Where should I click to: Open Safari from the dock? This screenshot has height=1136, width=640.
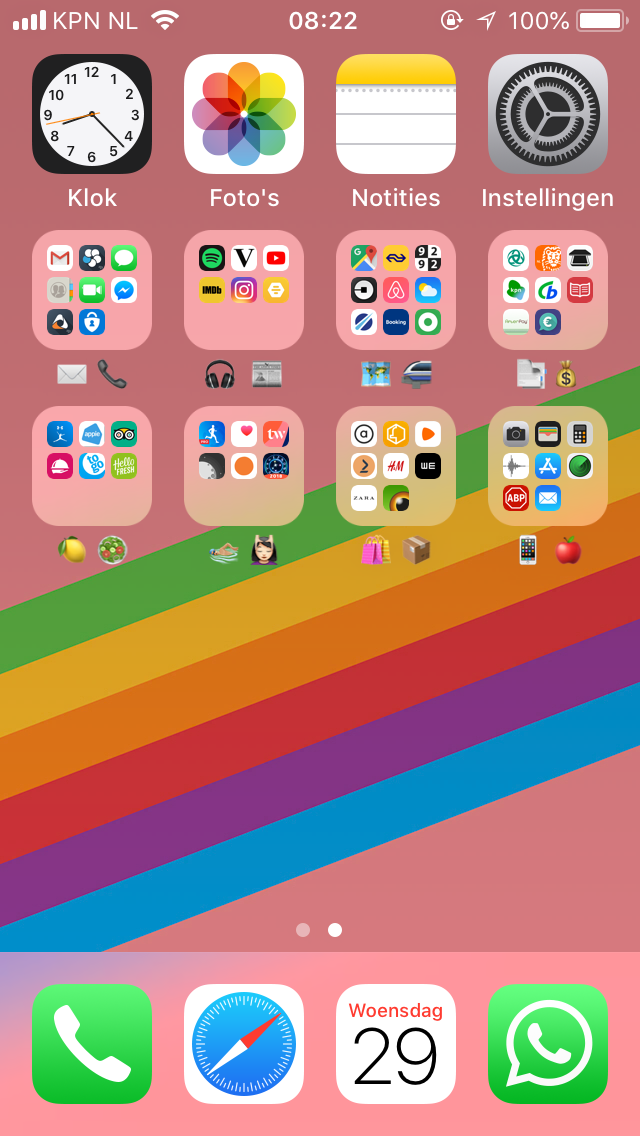click(x=244, y=1043)
